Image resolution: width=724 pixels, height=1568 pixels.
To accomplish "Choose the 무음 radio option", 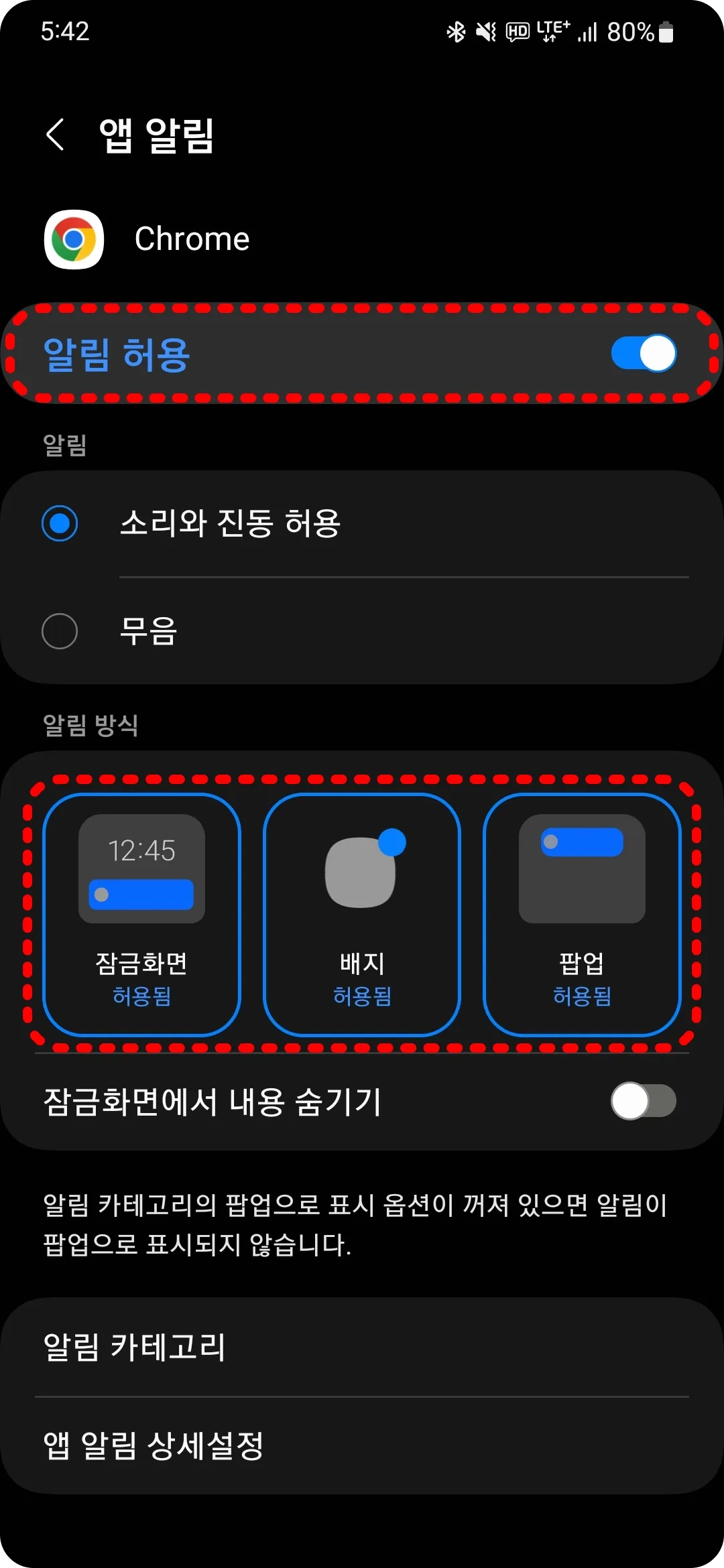I will coord(60,631).
